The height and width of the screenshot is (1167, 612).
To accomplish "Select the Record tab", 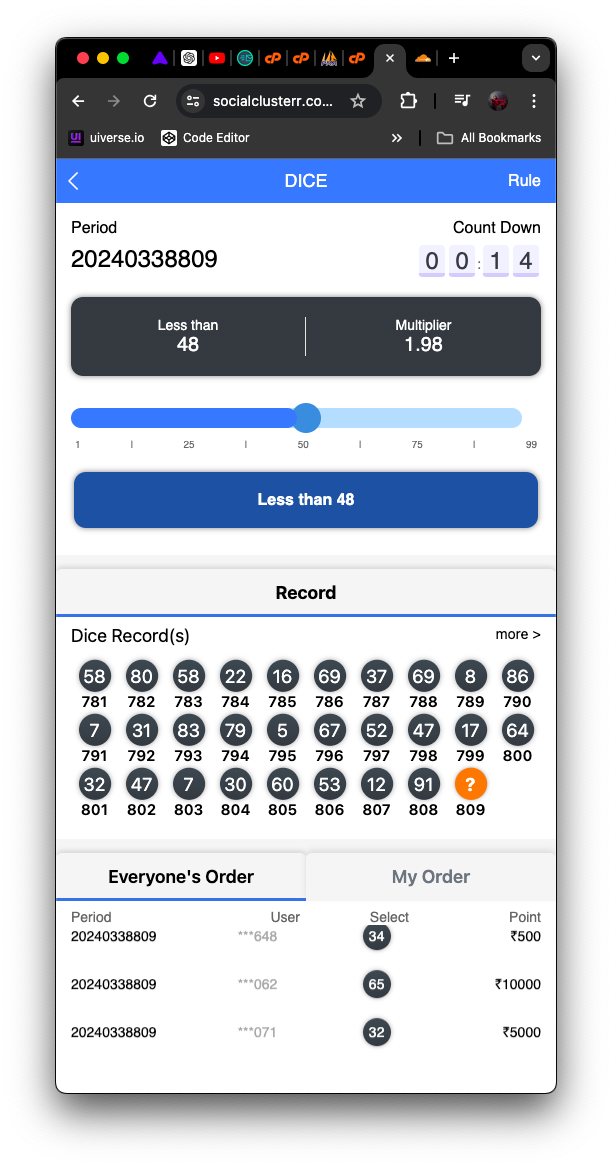I will pyautogui.click(x=306, y=593).
